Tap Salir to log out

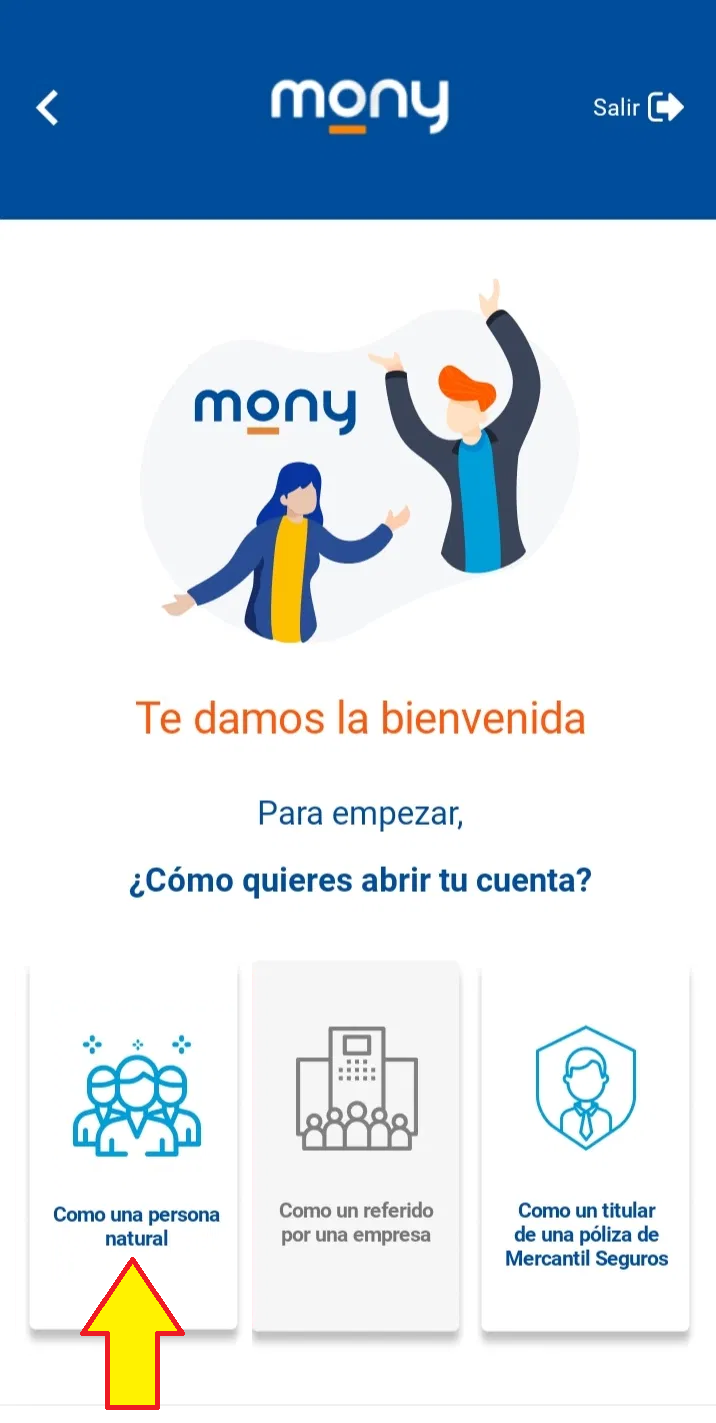click(x=638, y=107)
